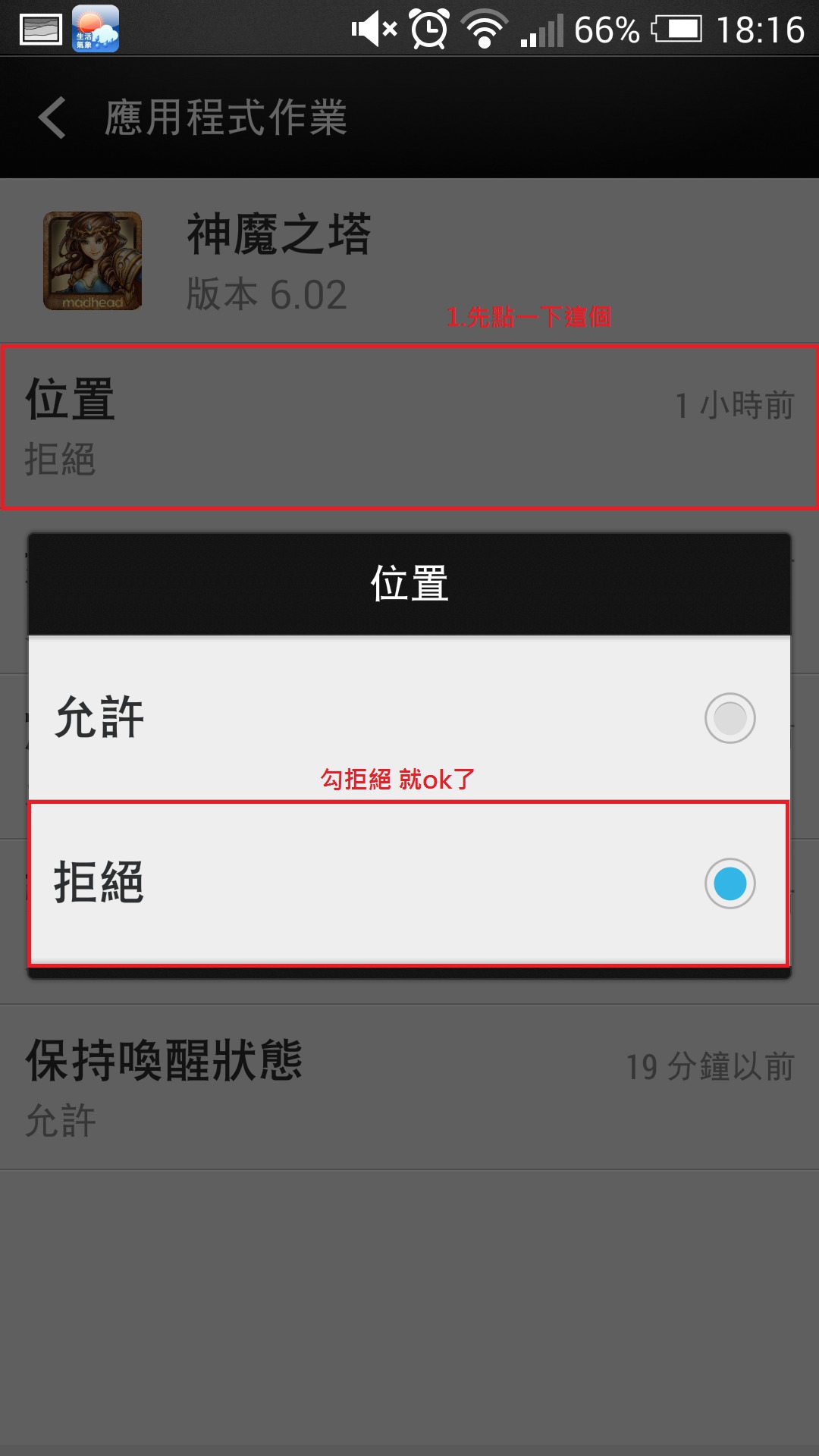Open the 保持喚醒狀態 permission row
The image size is (819, 1456).
pos(409,1087)
